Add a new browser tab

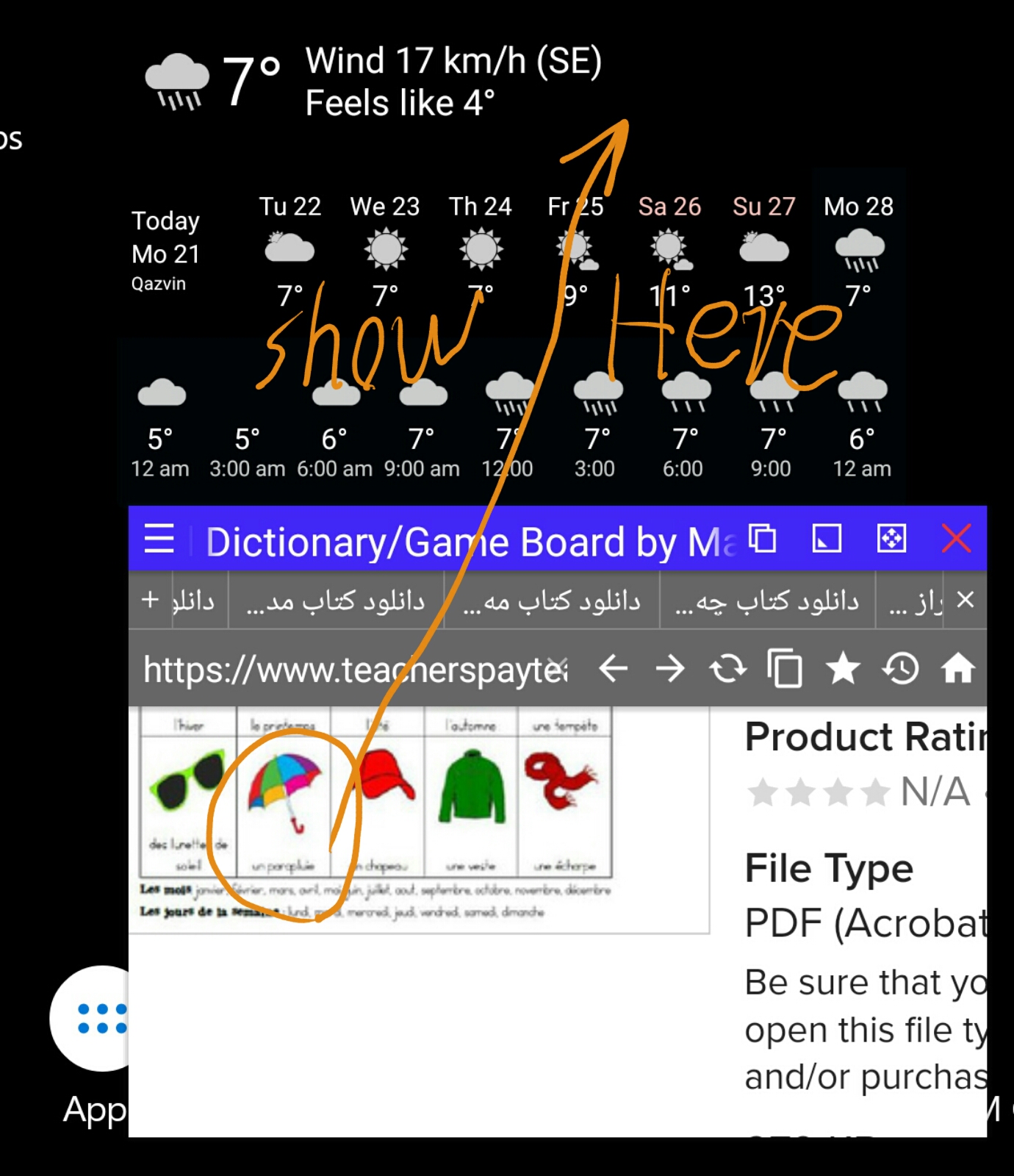tap(150, 600)
